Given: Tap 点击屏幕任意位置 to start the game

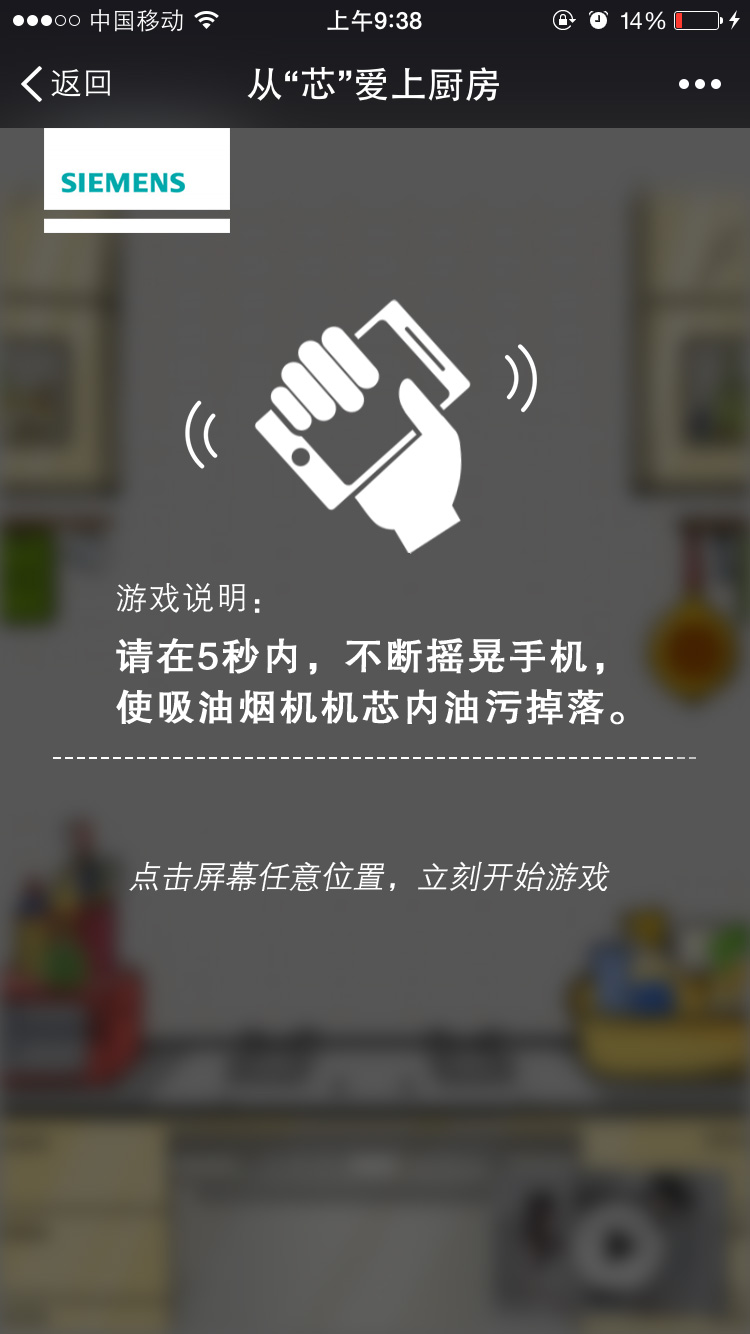Looking at the screenshot, I should tap(369, 877).
